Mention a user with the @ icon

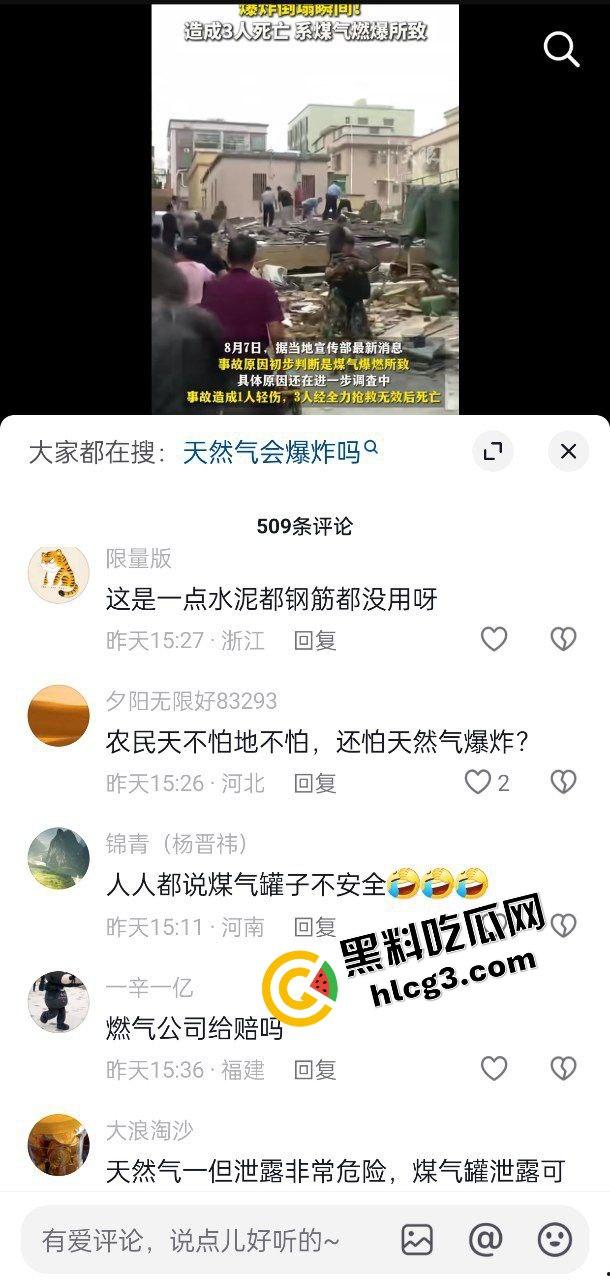pos(485,1240)
